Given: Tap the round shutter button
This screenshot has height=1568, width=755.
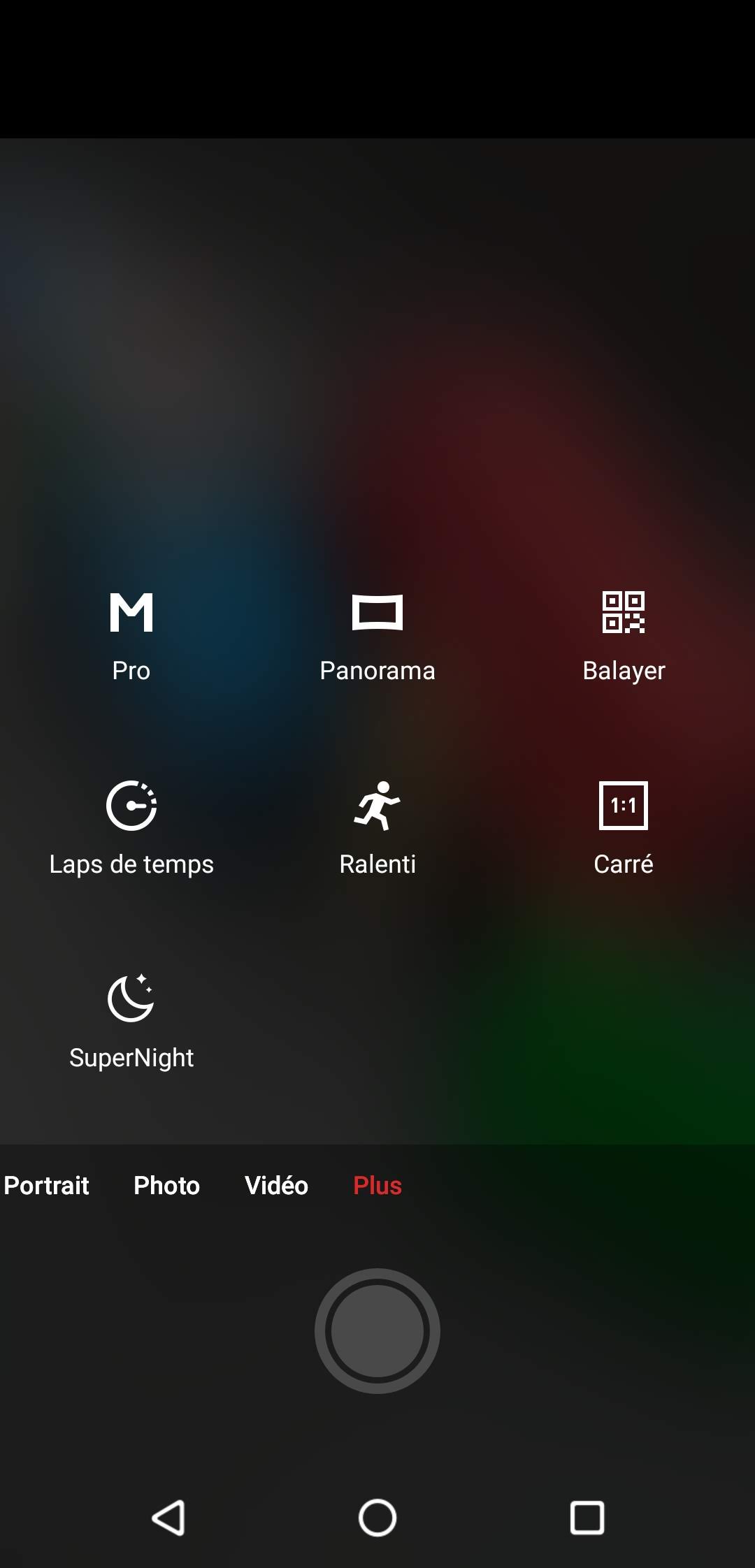Looking at the screenshot, I should click(377, 1330).
